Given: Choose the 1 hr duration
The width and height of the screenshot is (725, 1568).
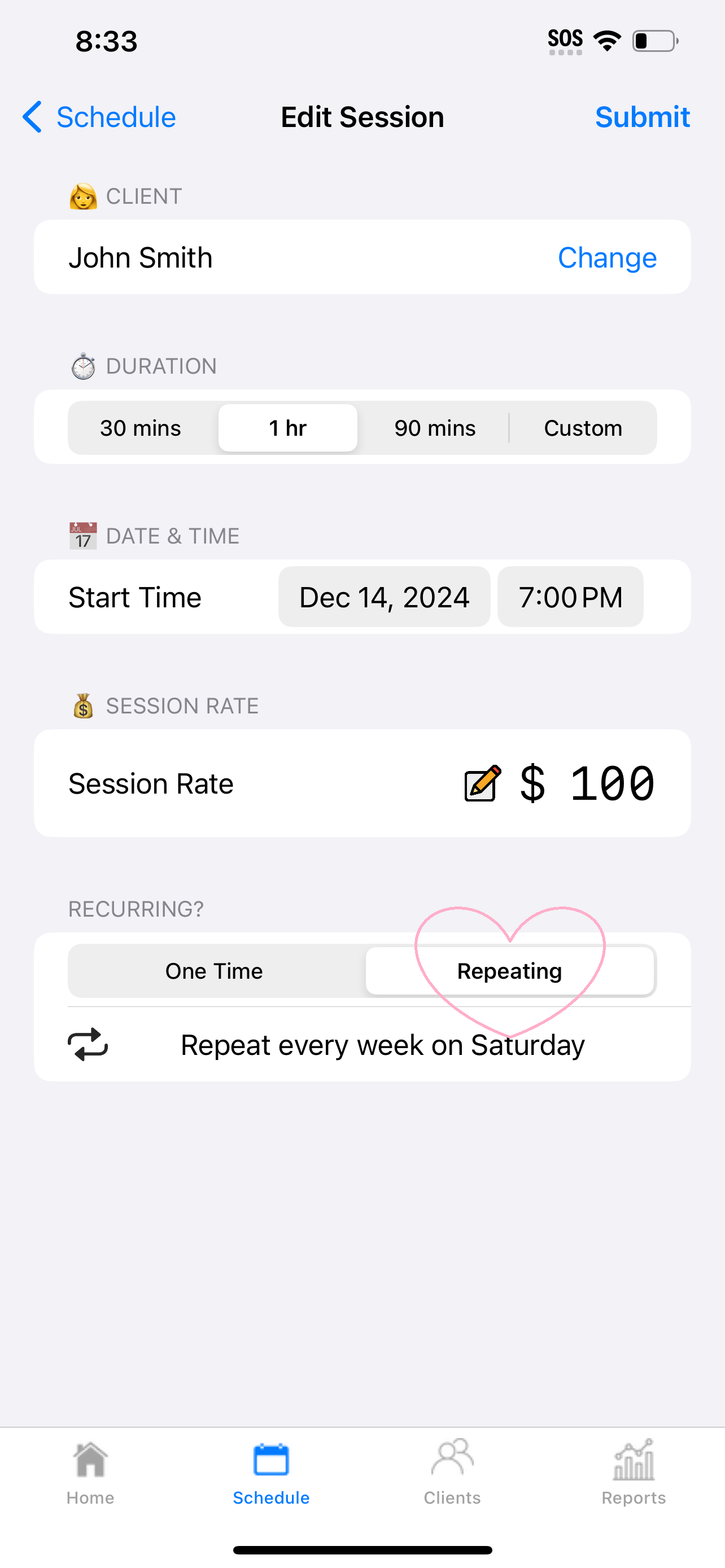Looking at the screenshot, I should (288, 428).
